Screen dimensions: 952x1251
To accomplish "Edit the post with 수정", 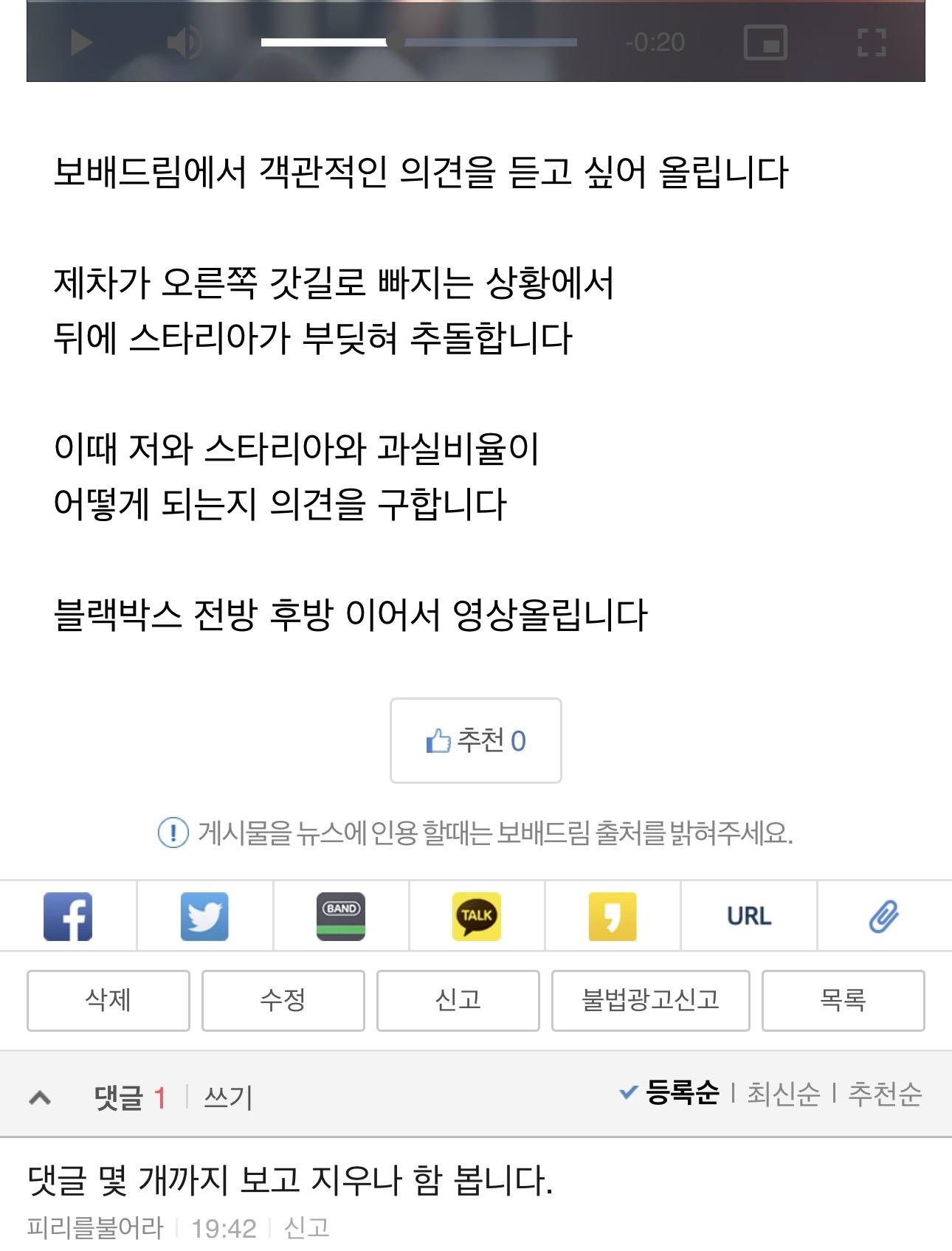I will (283, 1000).
